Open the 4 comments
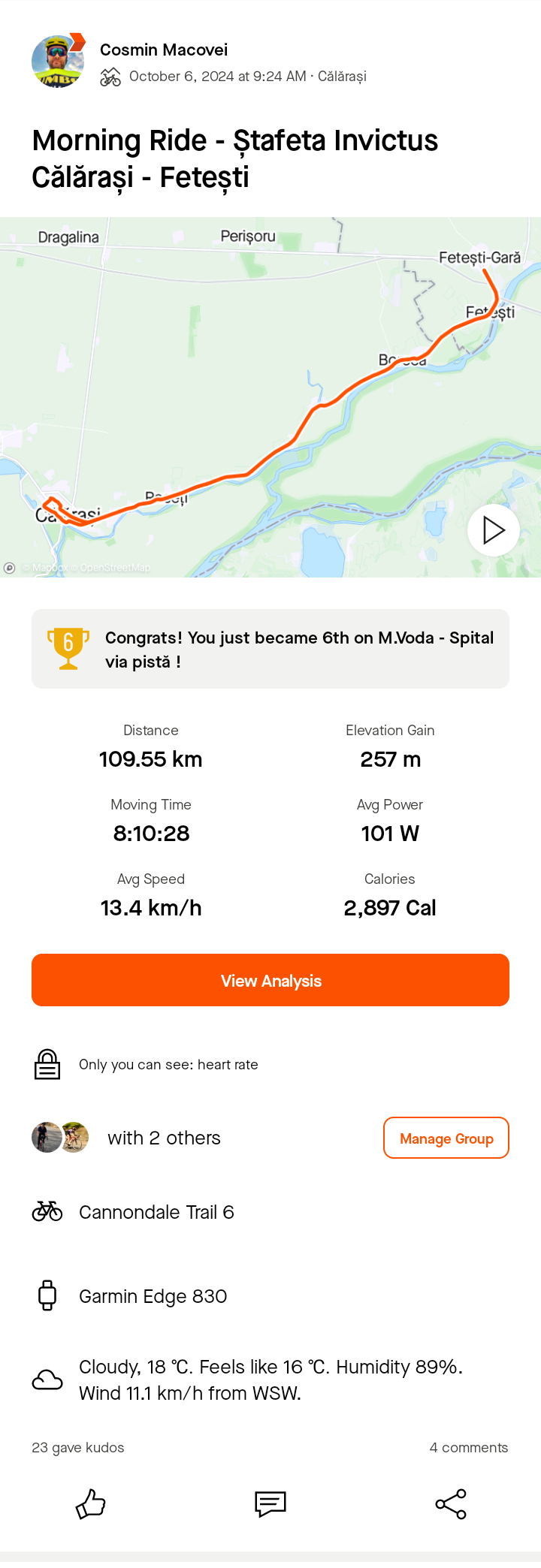 coord(468,1447)
